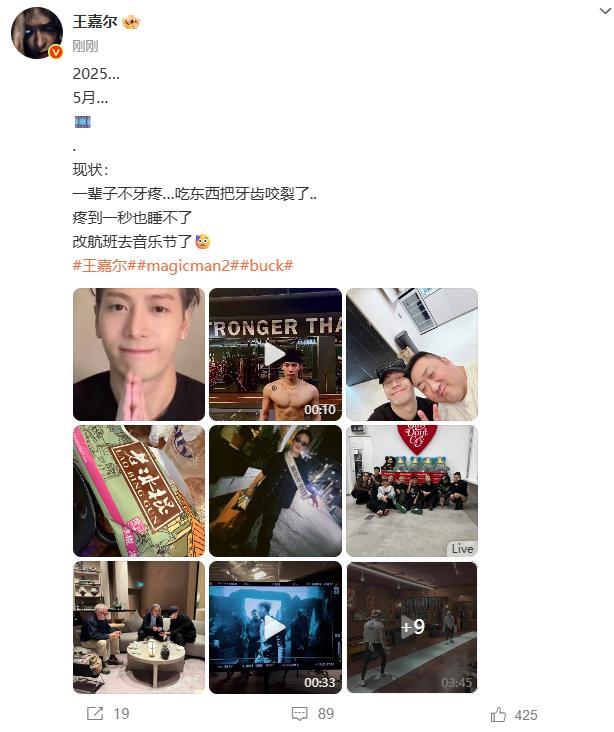Open the photo of two men posing
The height and width of the screenshot is (732, 614).
pyautogui.click(x=411, y=354)
